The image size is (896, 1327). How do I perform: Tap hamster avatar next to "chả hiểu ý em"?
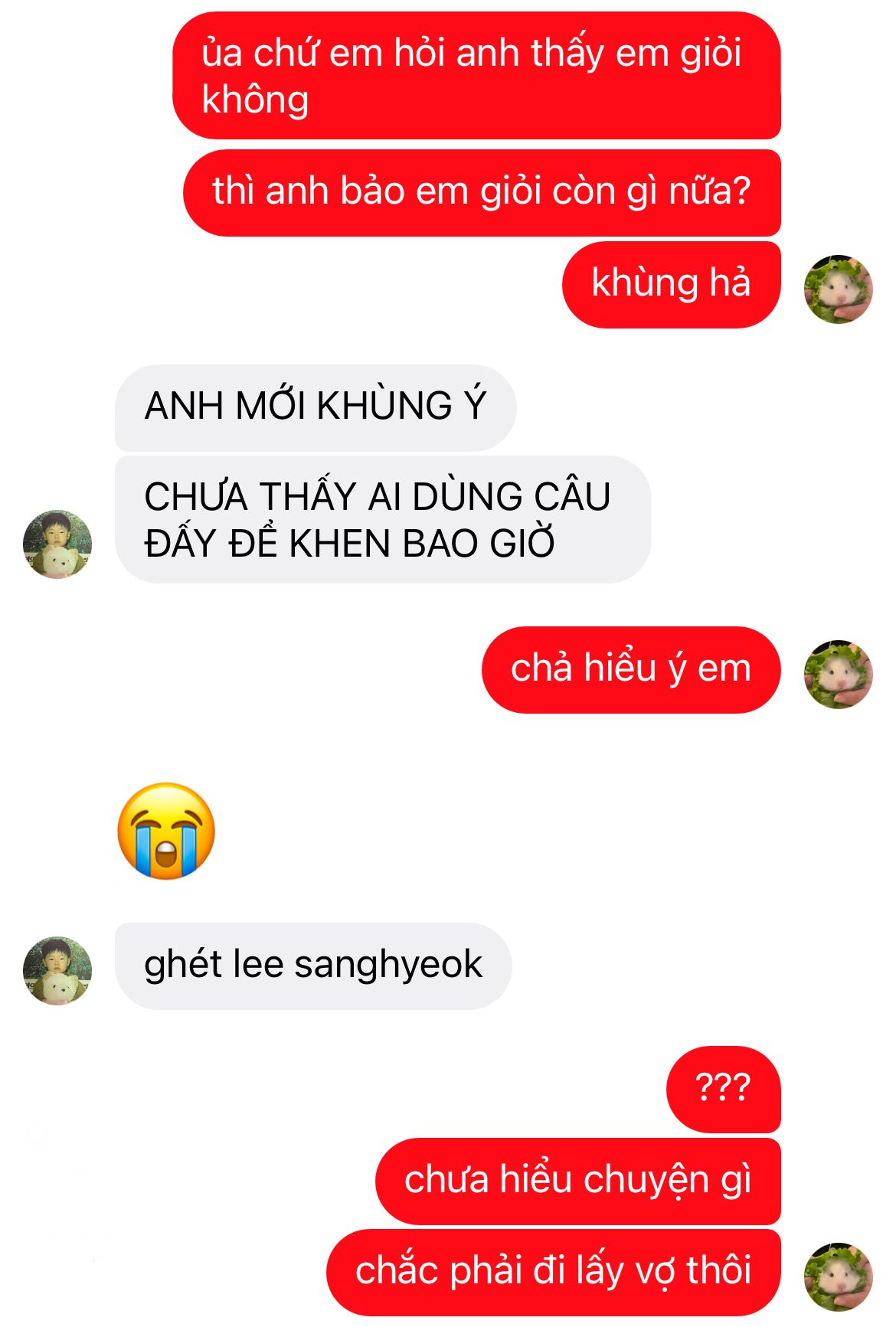pyautogui.click(x=838, y=675)
